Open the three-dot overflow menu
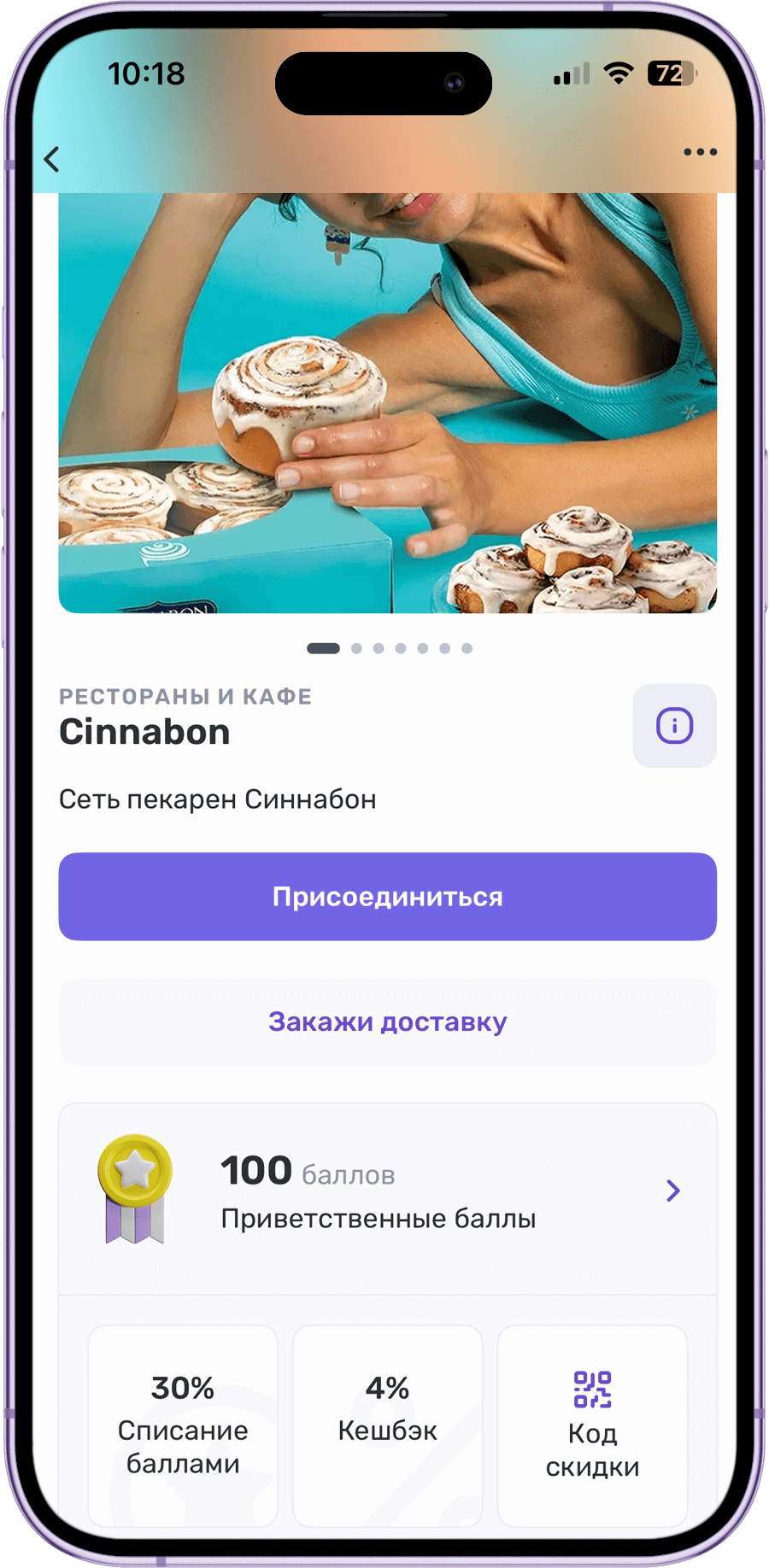Screen dimensions: 769x1568 tap(700, 152)
